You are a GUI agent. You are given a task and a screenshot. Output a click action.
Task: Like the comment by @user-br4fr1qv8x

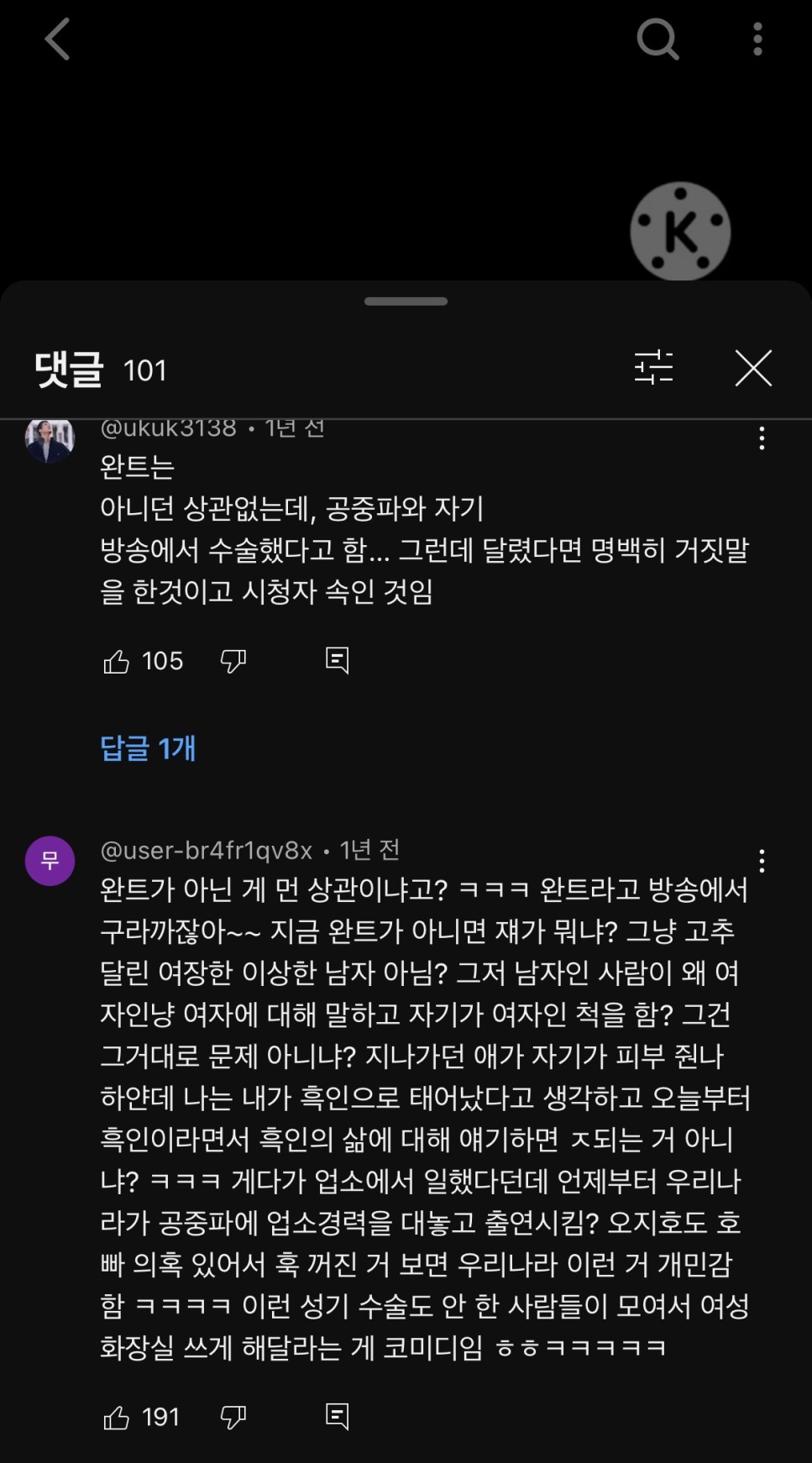coord(116,1418)
